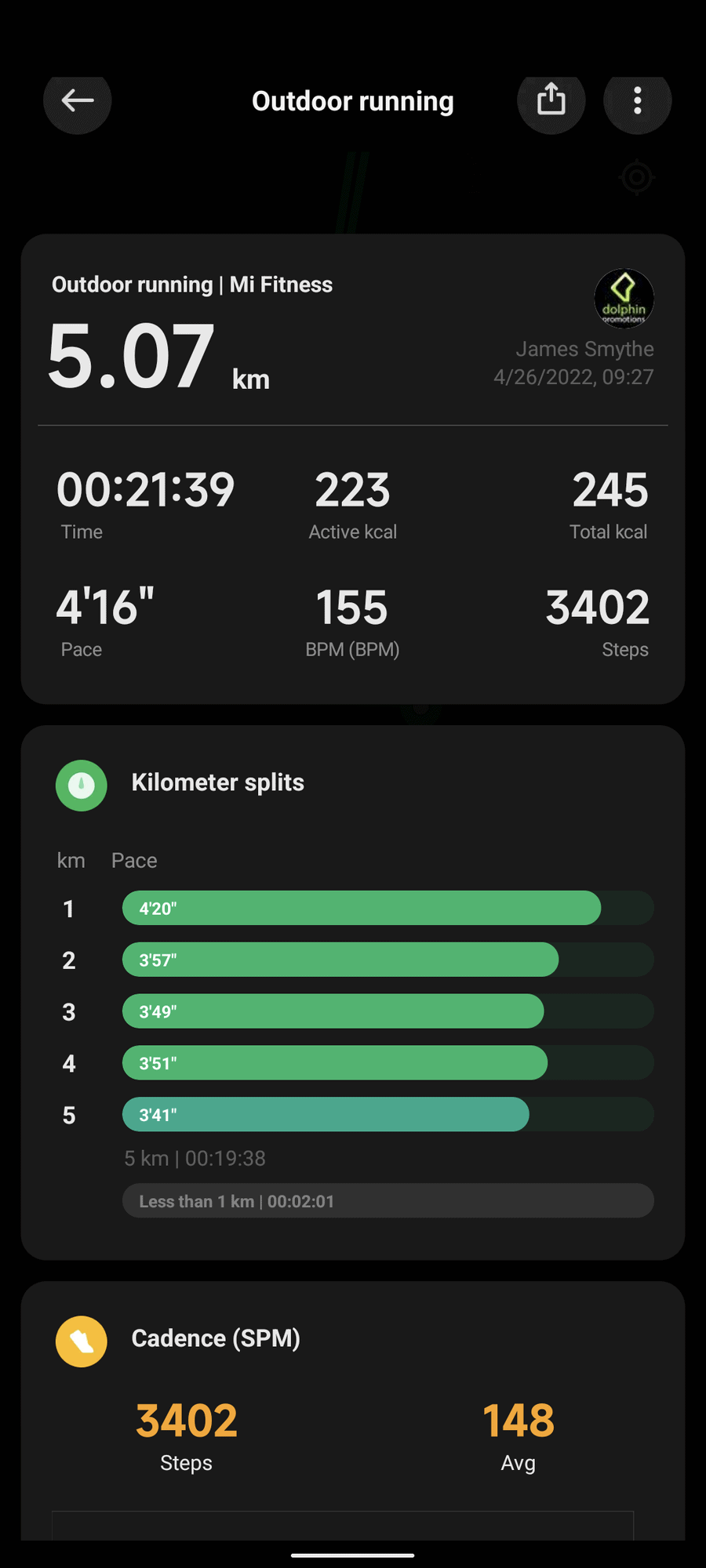
Task: Recenter the map with the location target
Action: click(x=637, y=177)
